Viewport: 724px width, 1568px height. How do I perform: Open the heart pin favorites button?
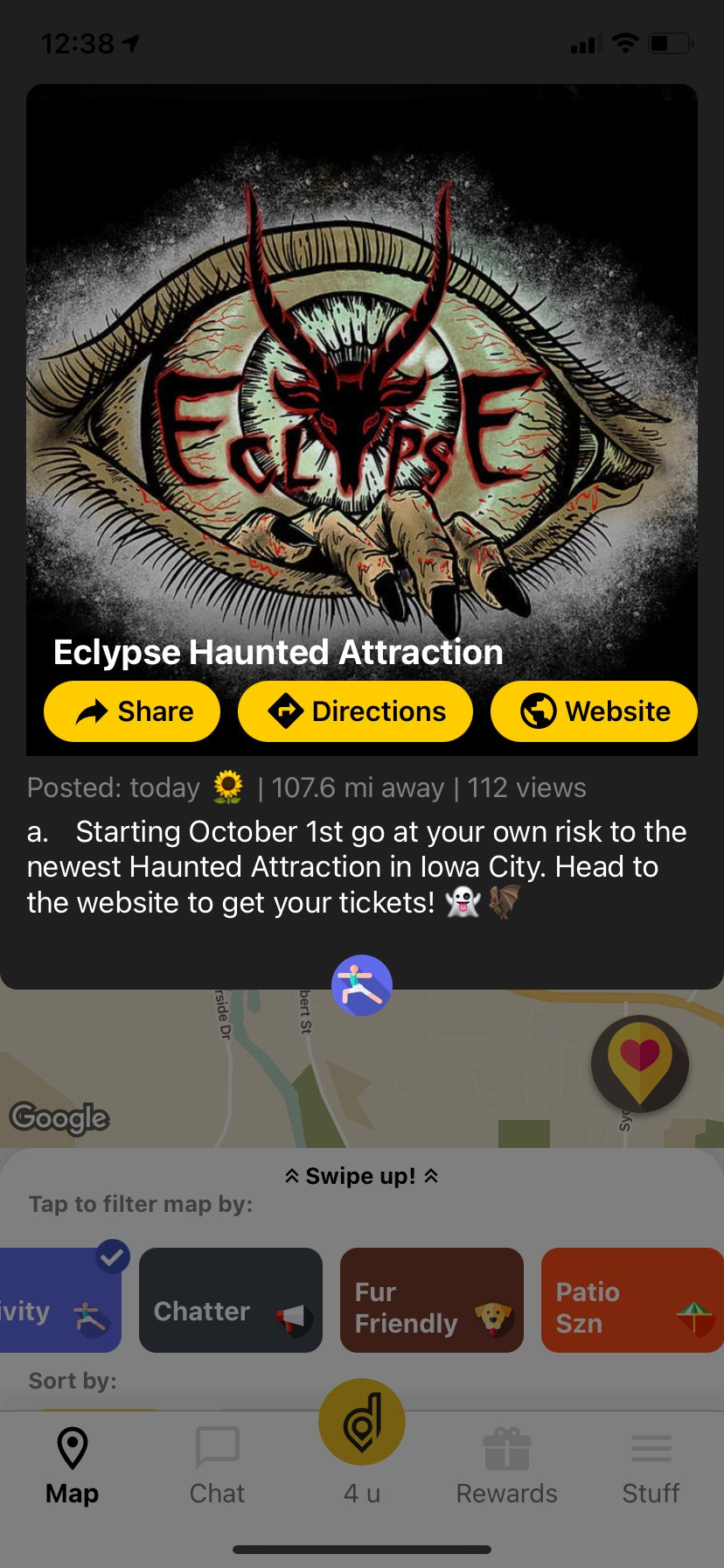(640, 1064)
